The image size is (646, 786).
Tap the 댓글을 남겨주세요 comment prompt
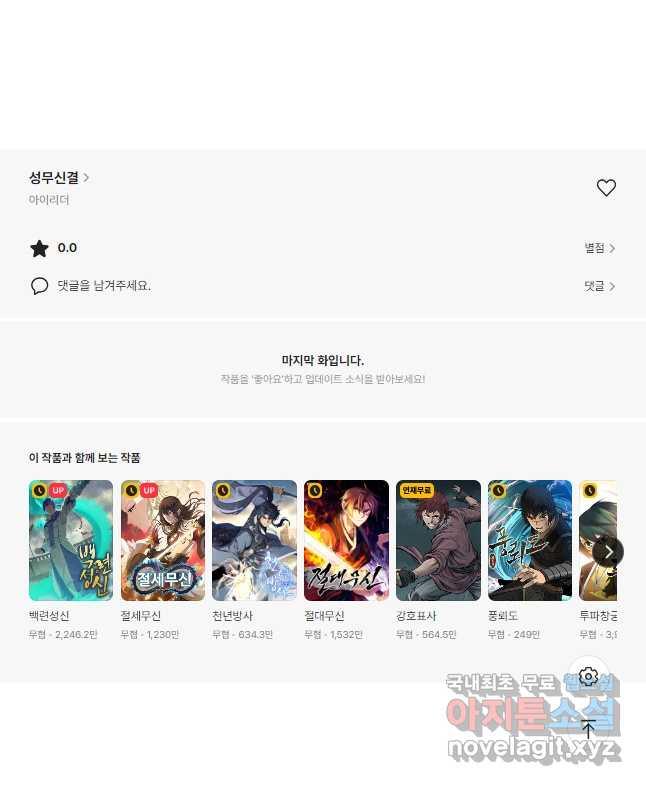103,286
